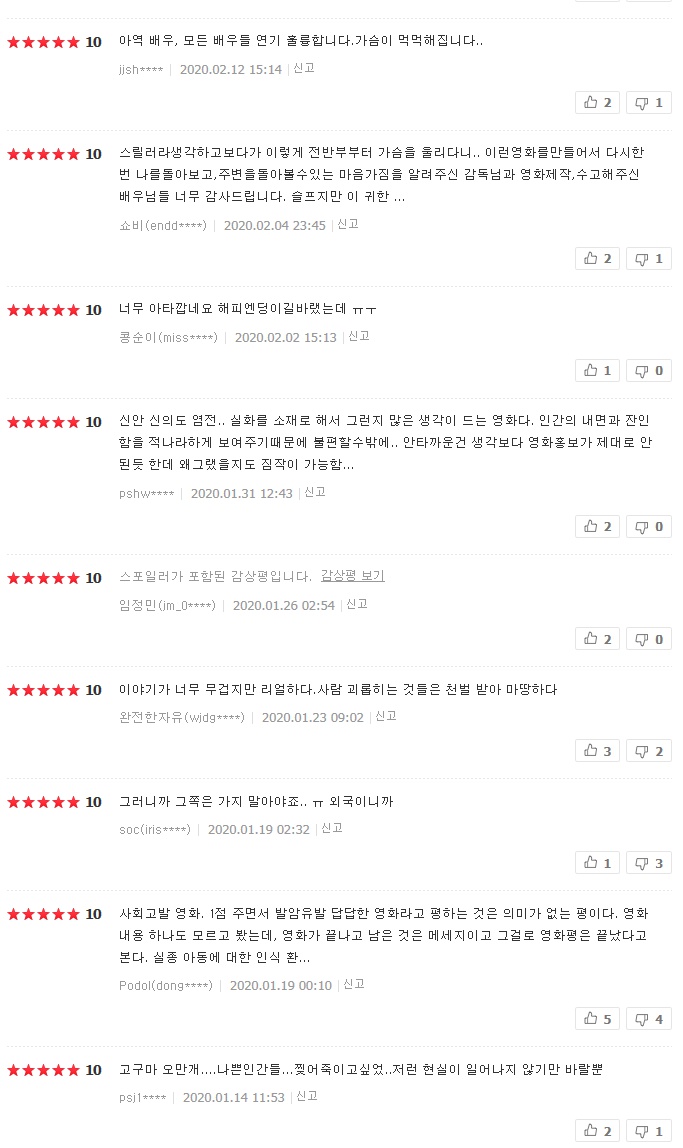Upvote the review by jjsh****
The width and height of the screenshot is (683, 1148).
click(598, 103)
